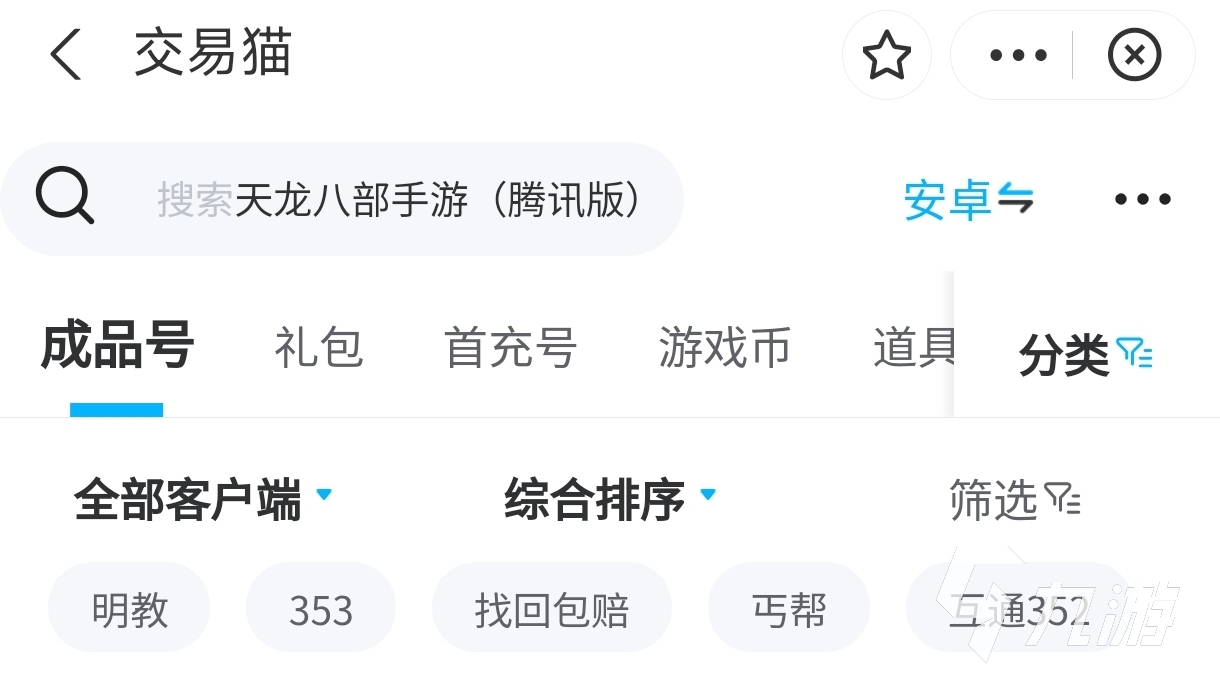Switch platform from 安卓
Image resolution: width=1220 pixels, height=693 pixels.
coord(967,200)
